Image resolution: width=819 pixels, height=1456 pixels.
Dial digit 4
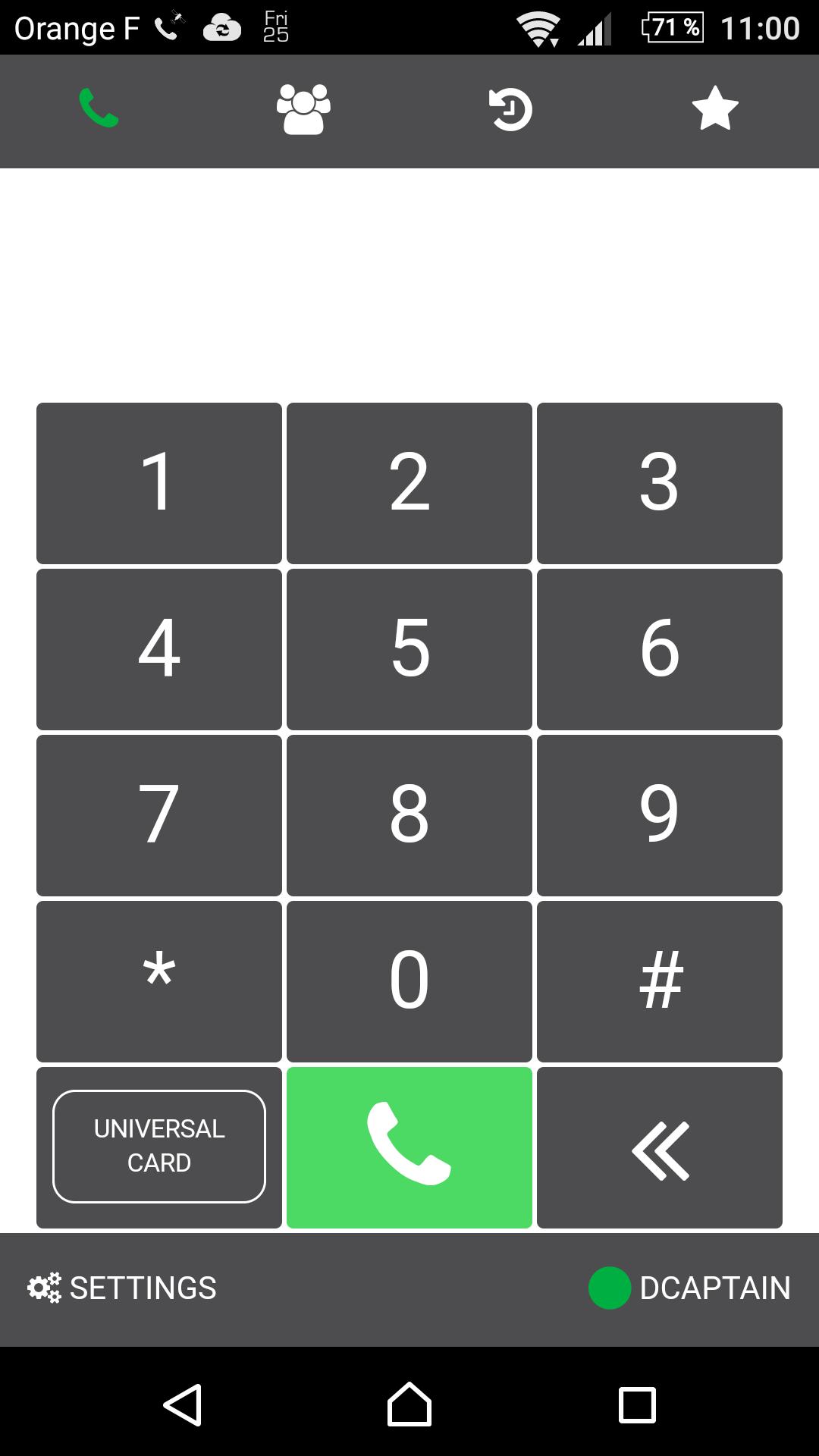click(x=159, y=649)
